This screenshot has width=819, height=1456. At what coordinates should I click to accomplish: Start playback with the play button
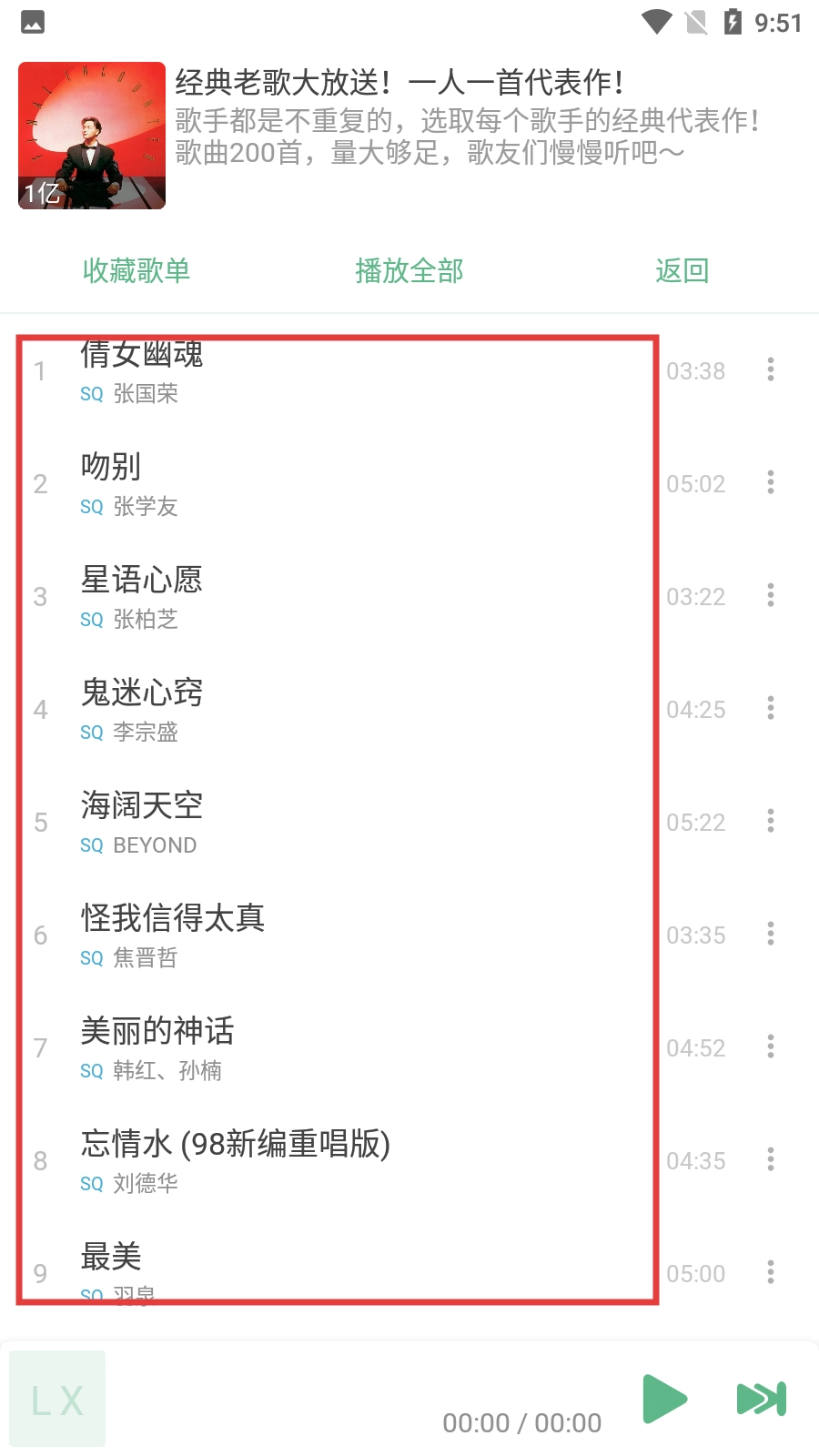tap(665, 1399)
